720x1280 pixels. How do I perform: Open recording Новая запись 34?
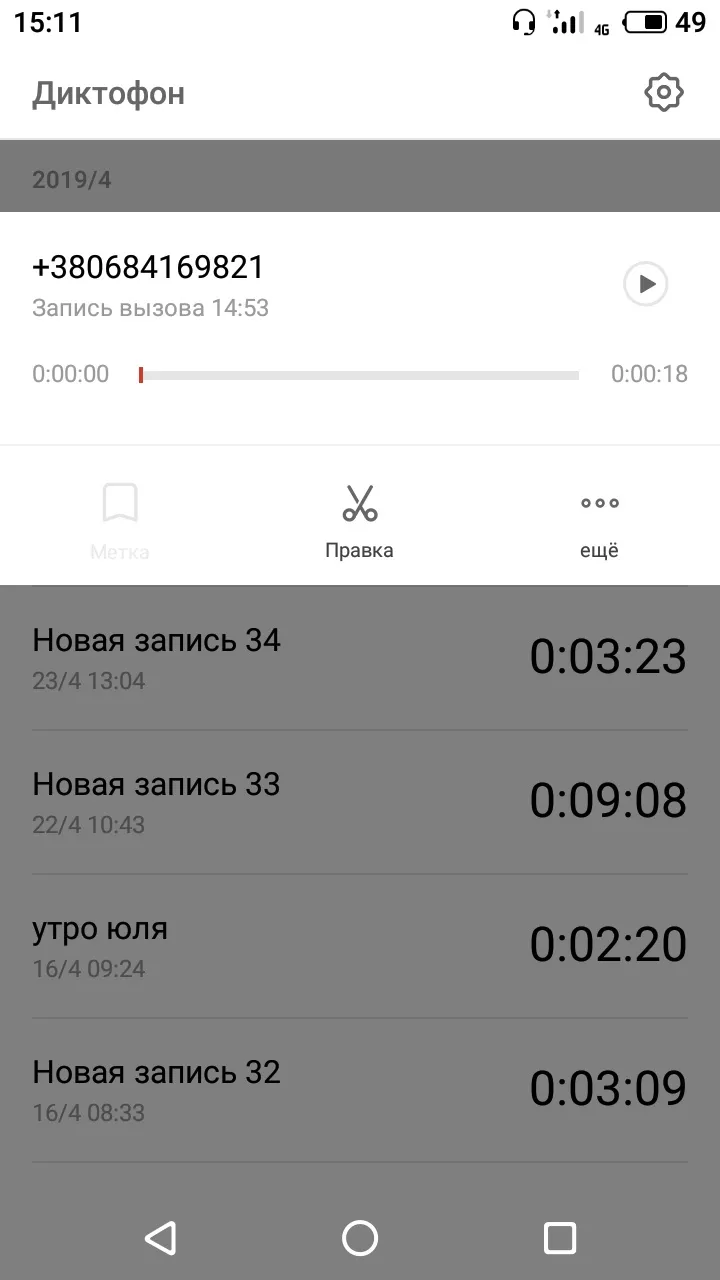[x=360, y=658]
